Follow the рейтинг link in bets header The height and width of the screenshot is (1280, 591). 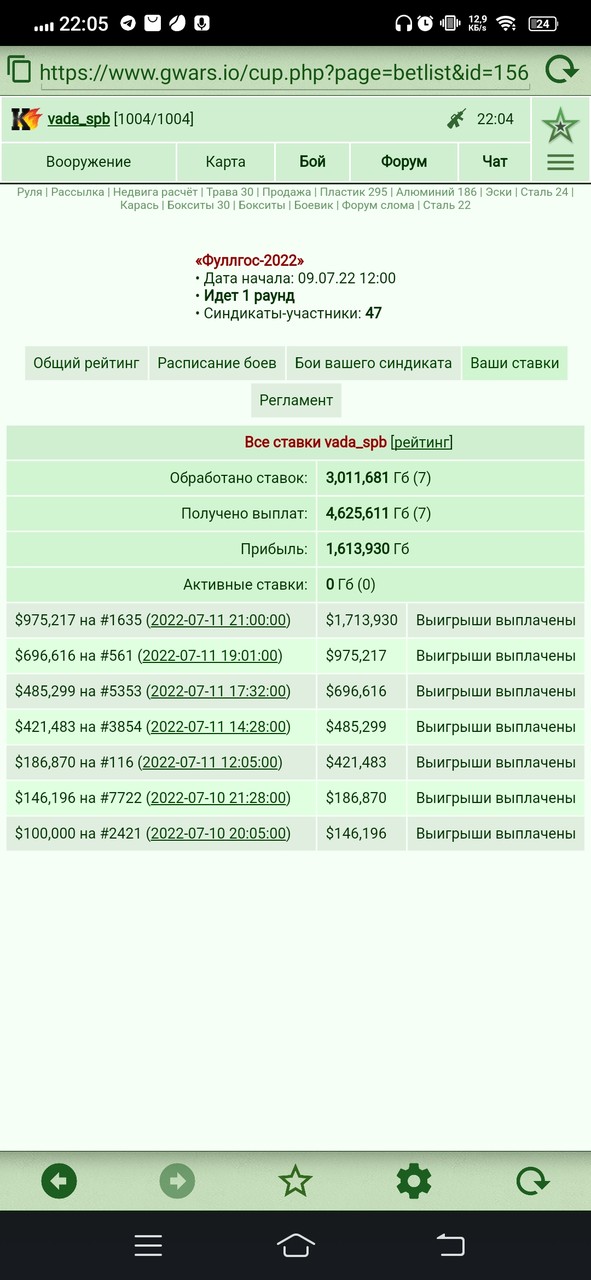coord(421,442)
